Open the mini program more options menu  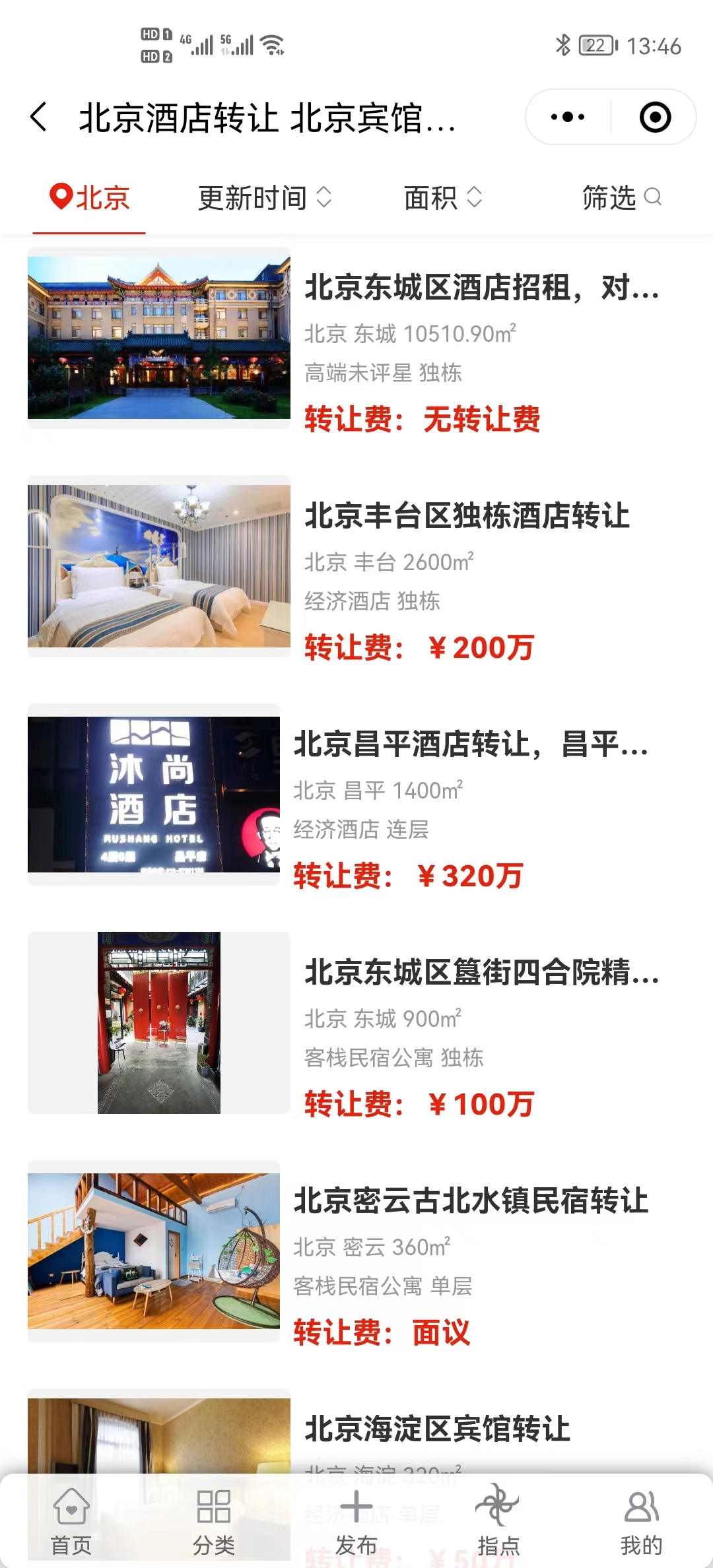[x=568, y=117]
